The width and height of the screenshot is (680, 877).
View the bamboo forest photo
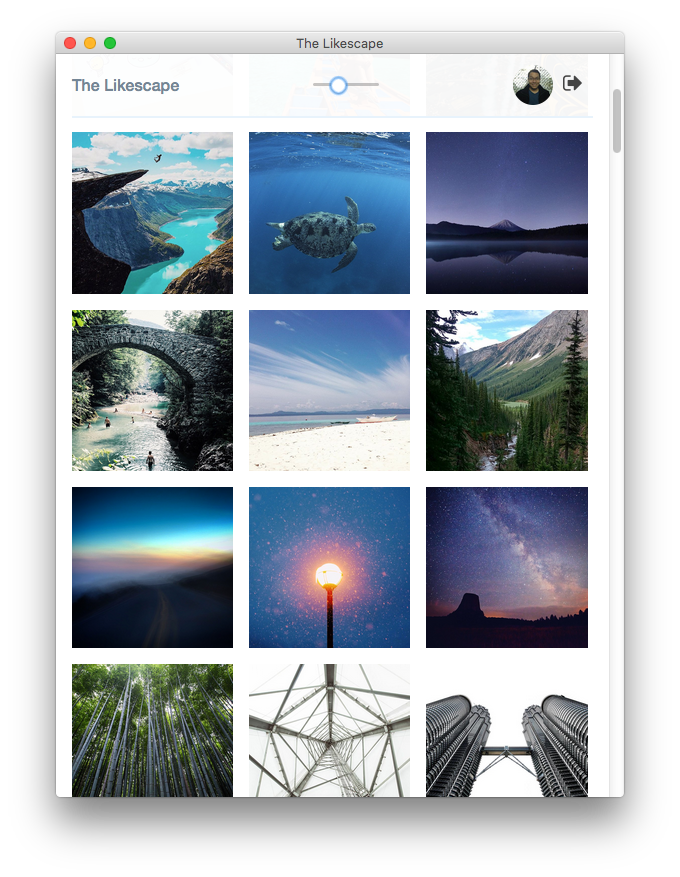(152, 730)
